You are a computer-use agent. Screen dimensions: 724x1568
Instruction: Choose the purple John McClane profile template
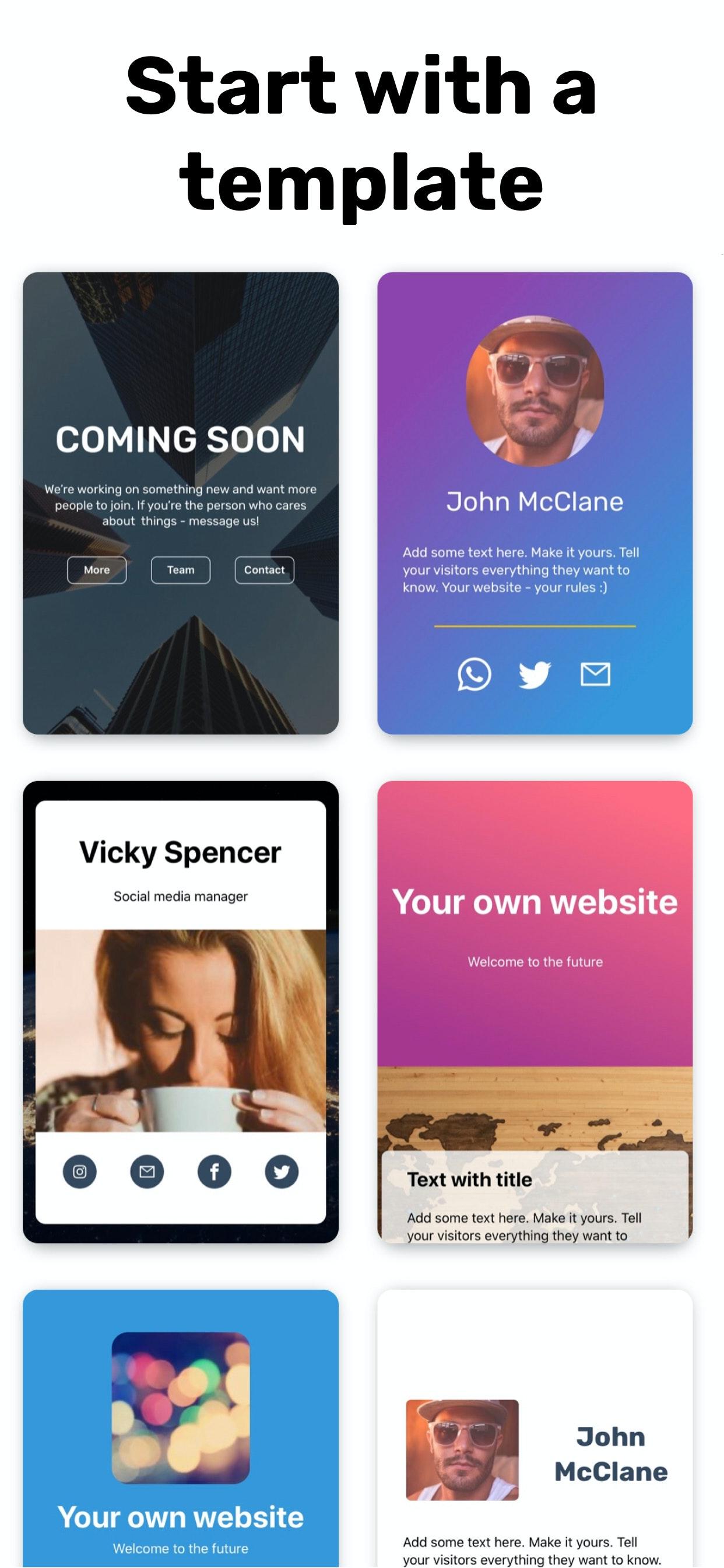pyautogui.click(x=534, y=503)
